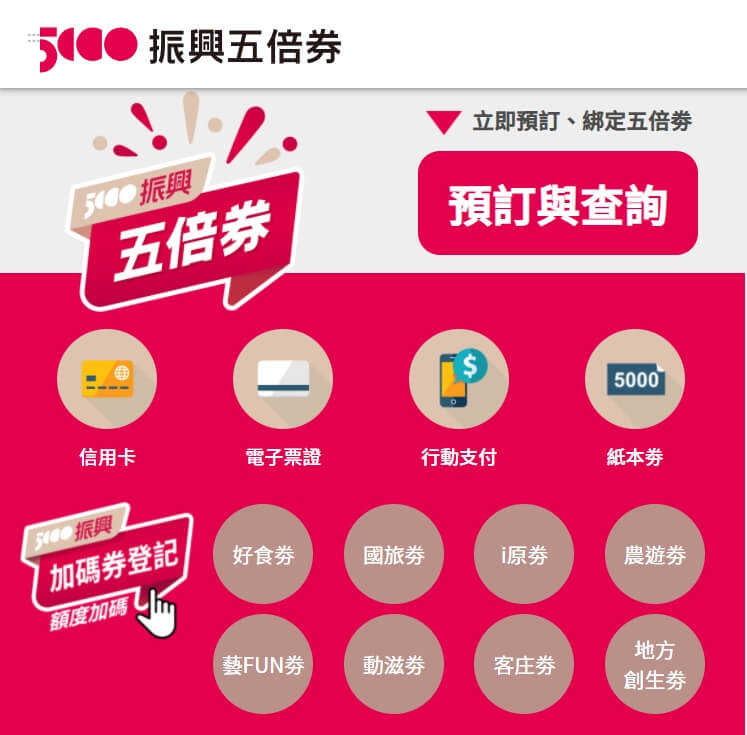The image size is (747, 735).
Task: Select the 好食券 voucher
Action: coord(263,555)
